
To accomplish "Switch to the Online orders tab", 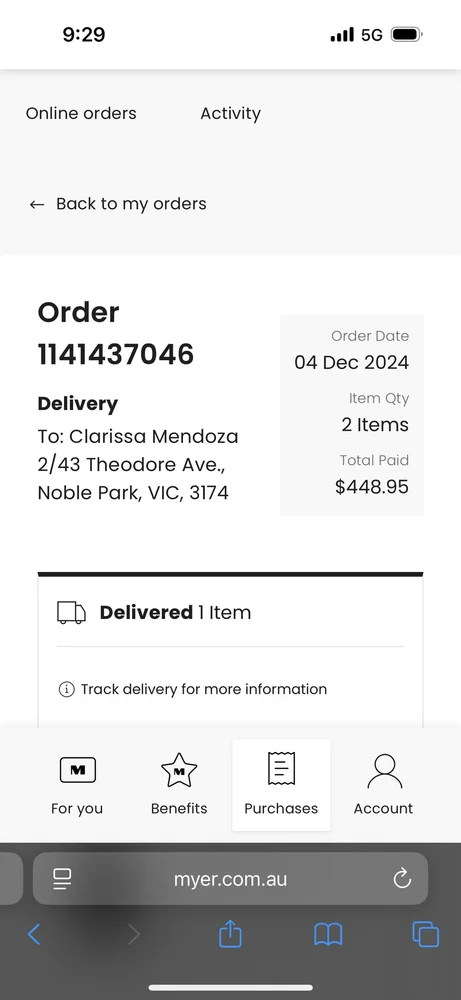I will coord(81,114).
